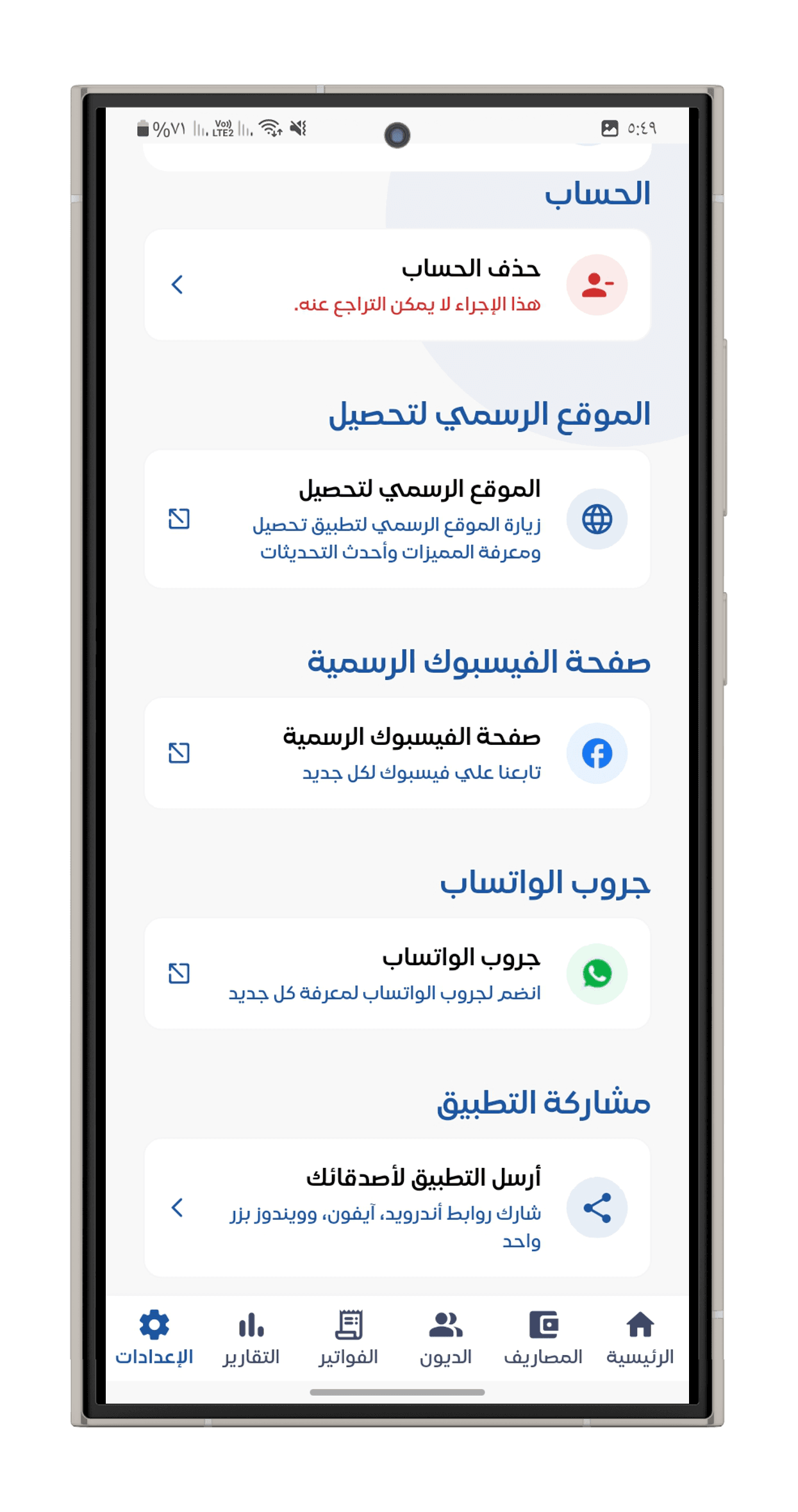Join via the جروب الواتساب card

point(397,974)
